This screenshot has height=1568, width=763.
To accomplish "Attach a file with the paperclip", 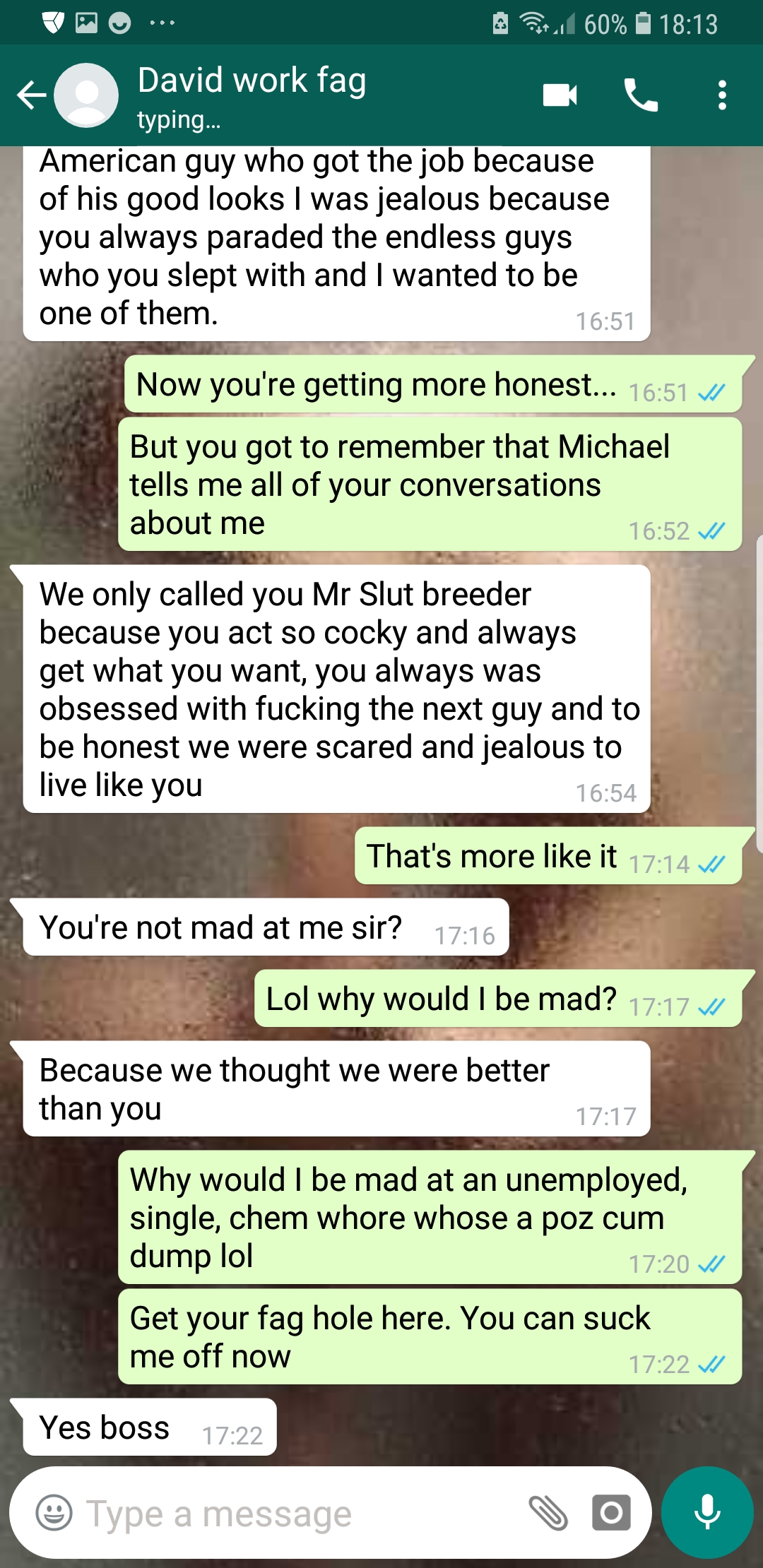I will 548,1513.
